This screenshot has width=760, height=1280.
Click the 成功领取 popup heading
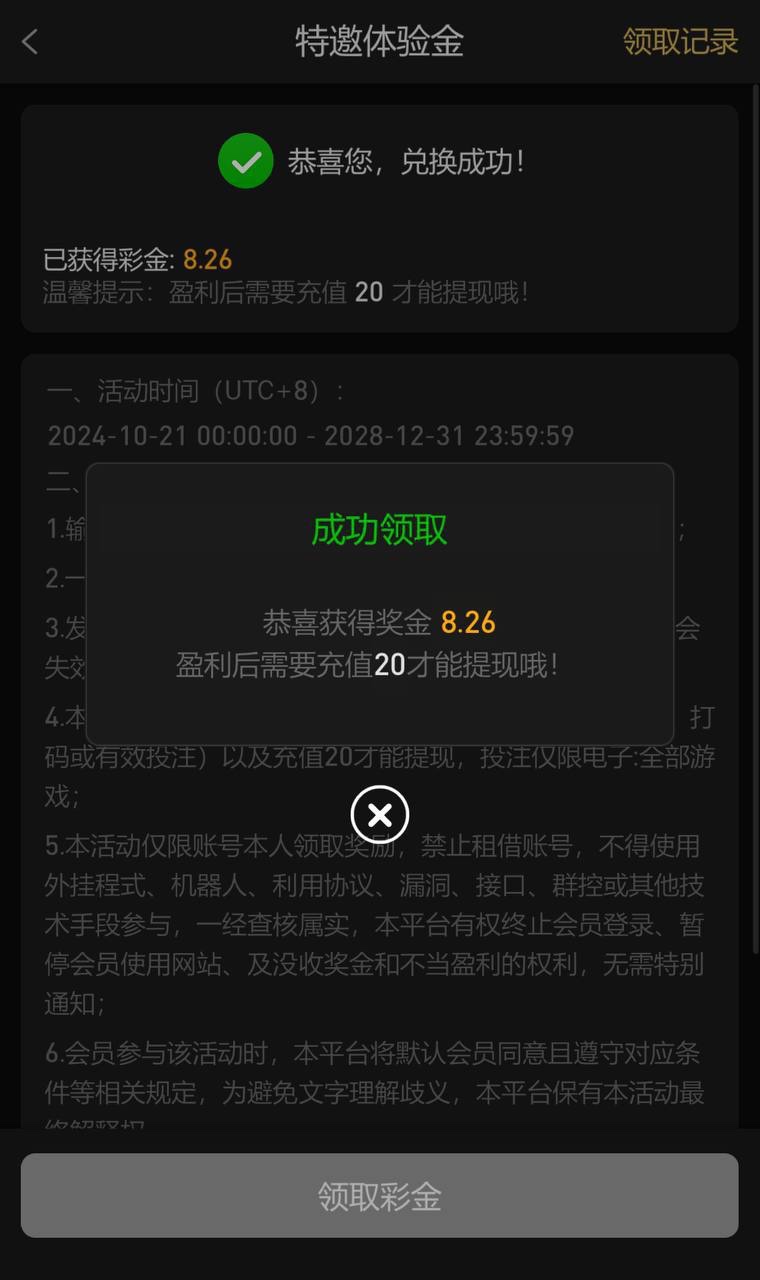379,530
